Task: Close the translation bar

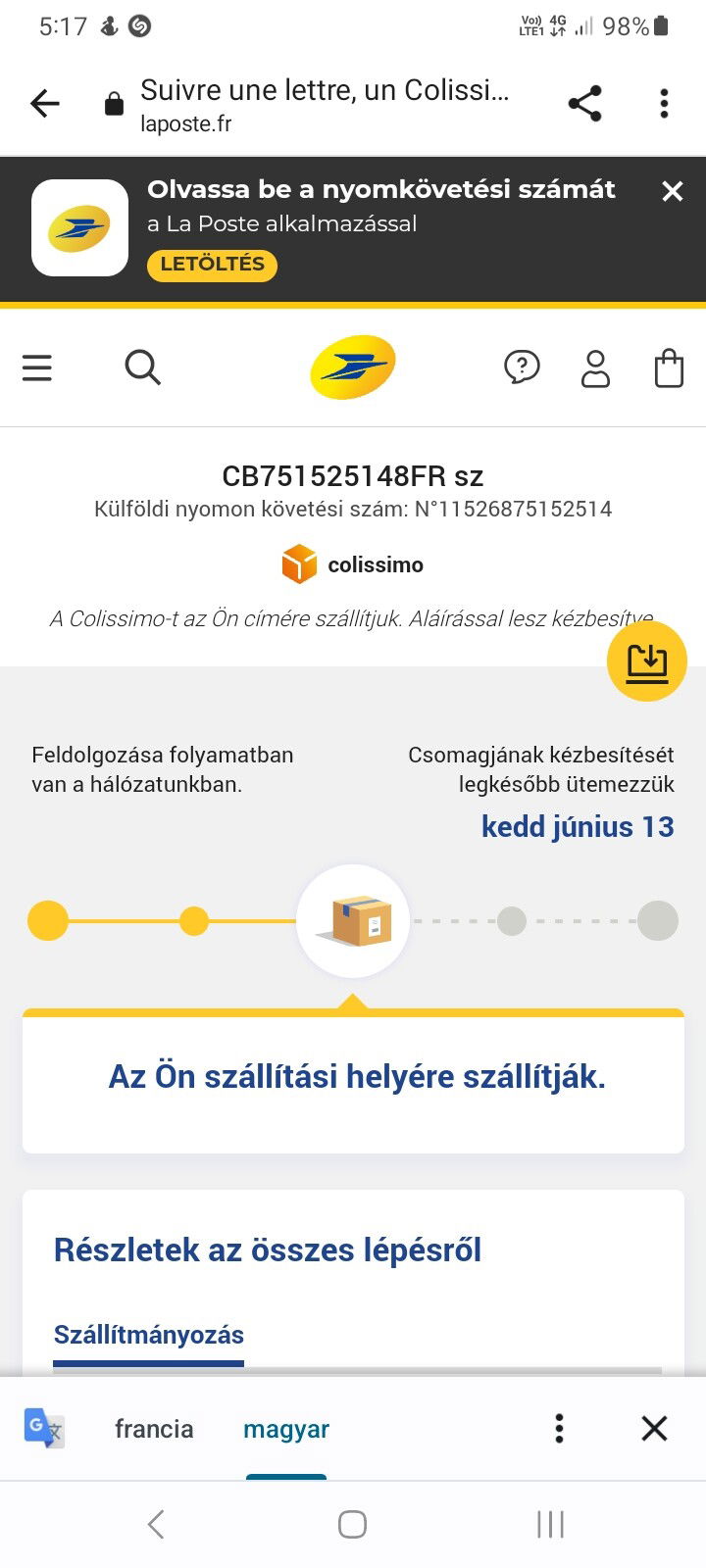Action: point(654,1428)
